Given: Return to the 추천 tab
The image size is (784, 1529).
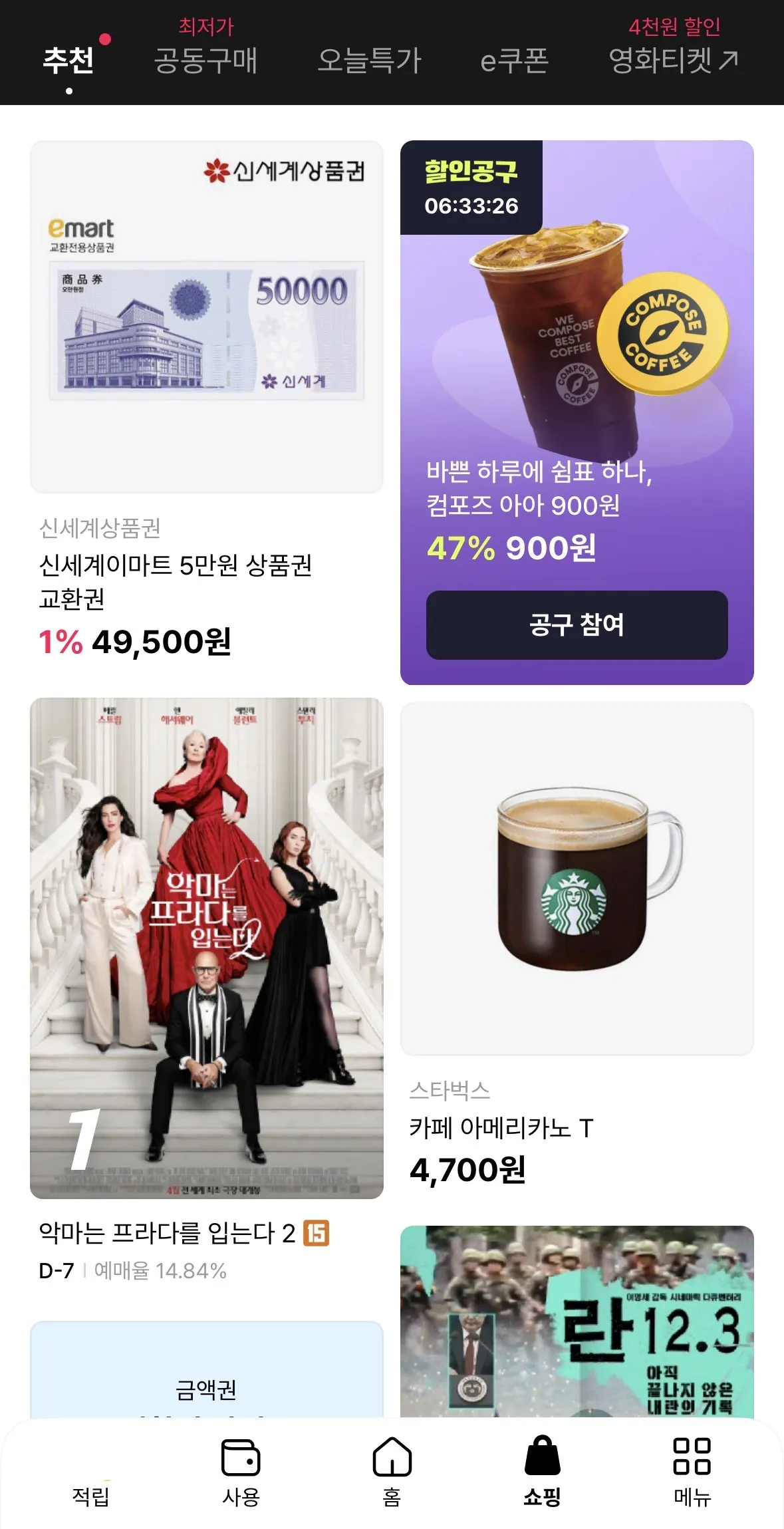Looking at the screenshot, I should pos(70,61).
